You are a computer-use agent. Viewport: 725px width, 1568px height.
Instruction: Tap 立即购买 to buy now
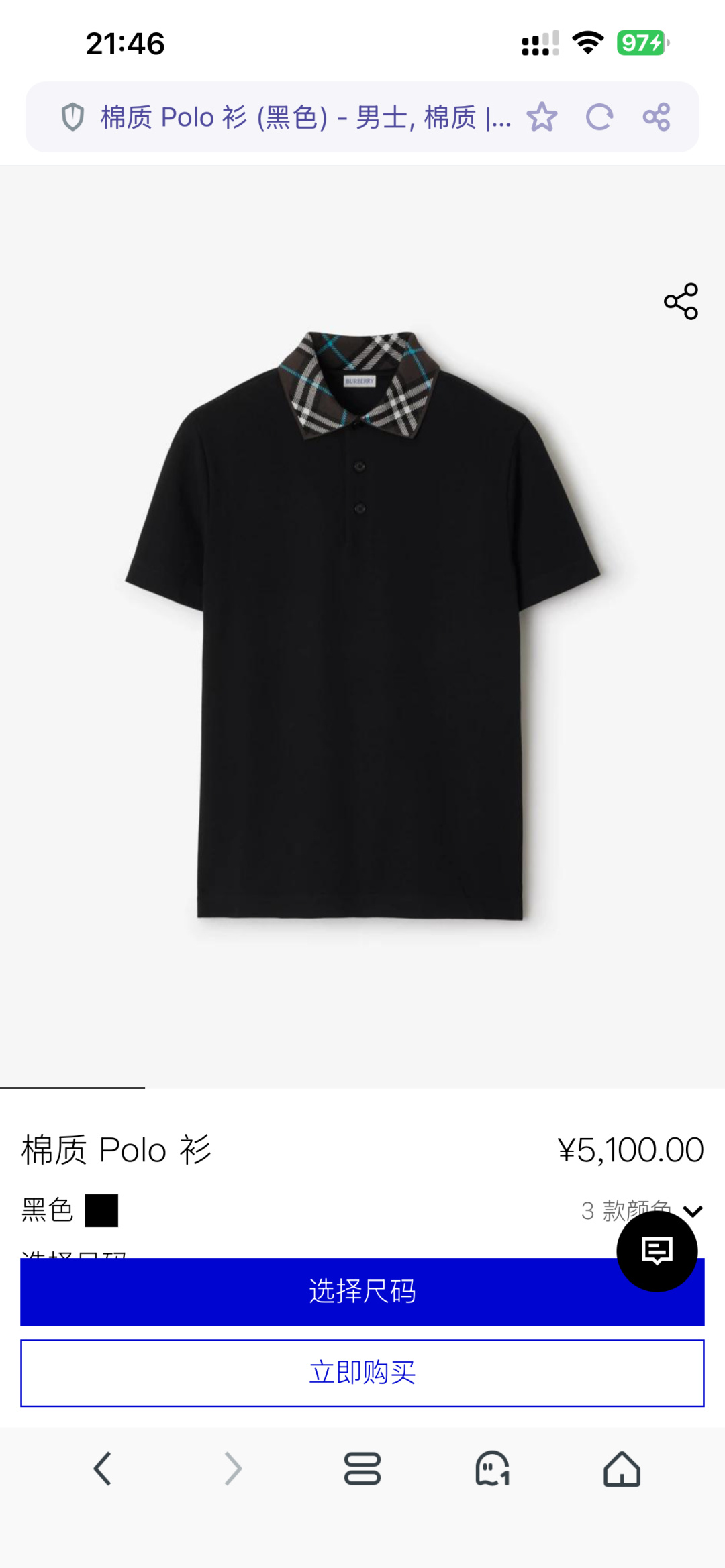point(362,1373)
